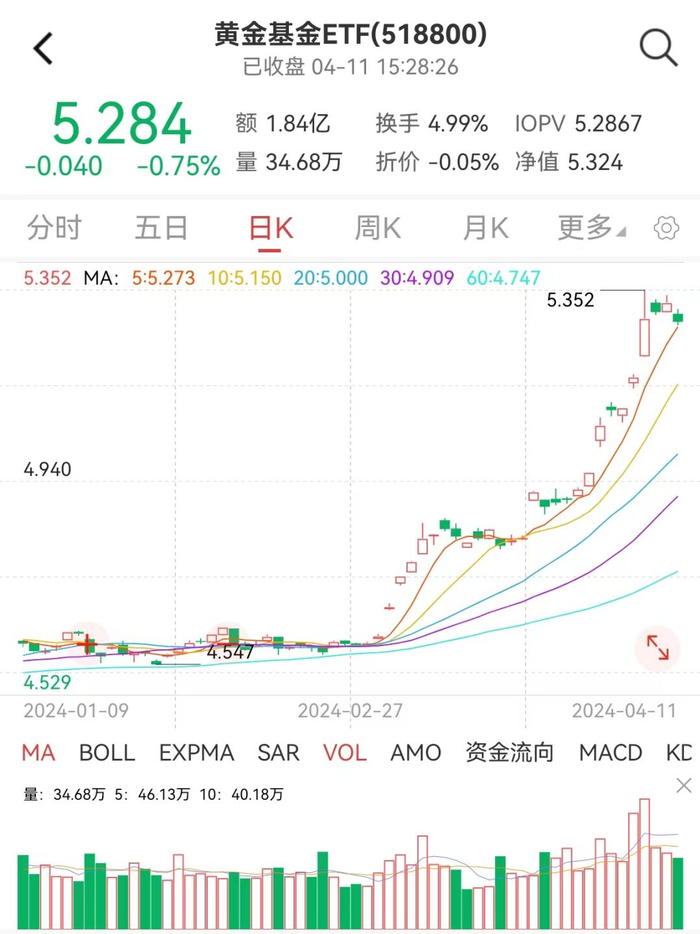700x934 pixels.
Task: Select the BOLL indicator
Action: click(107, 752)
